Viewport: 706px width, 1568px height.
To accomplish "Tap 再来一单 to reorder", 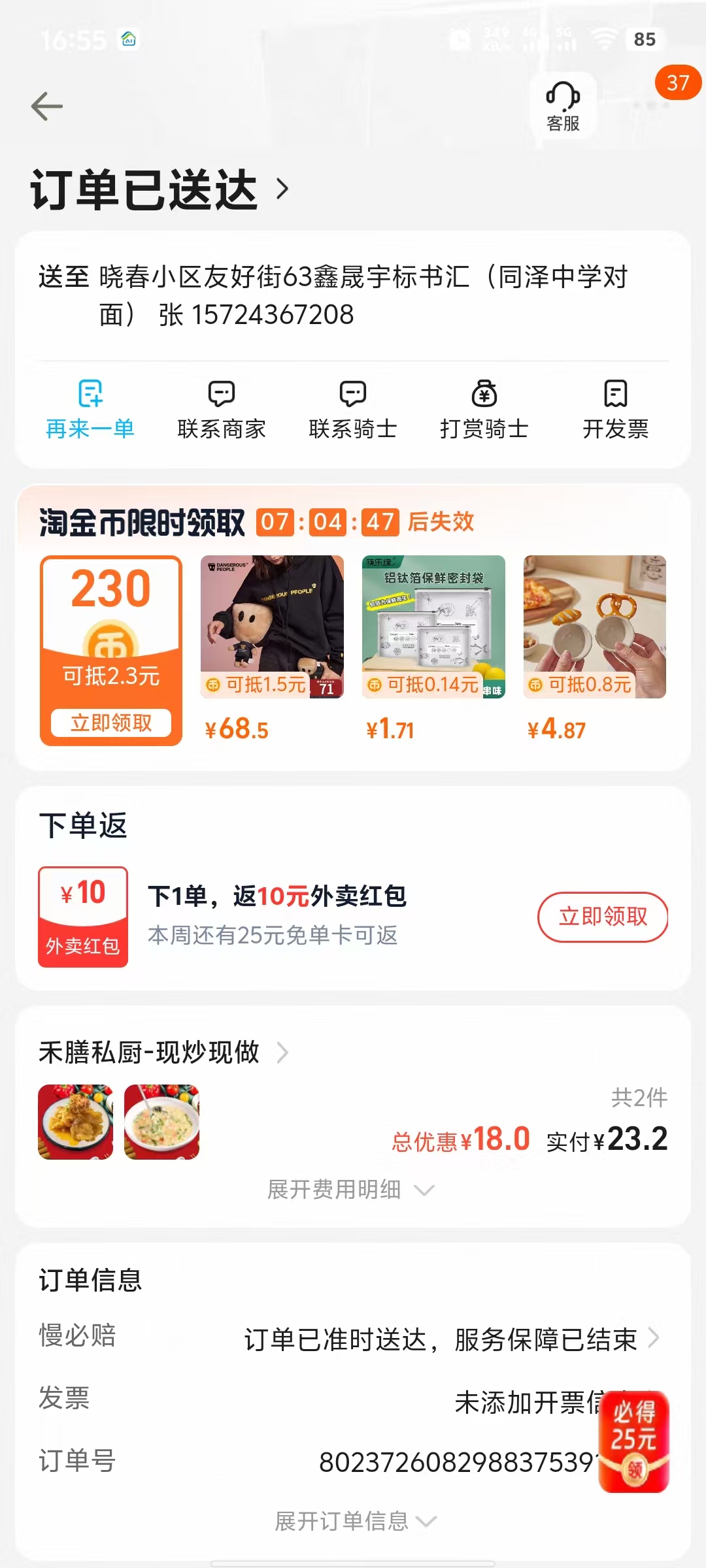I will [90, 410].
